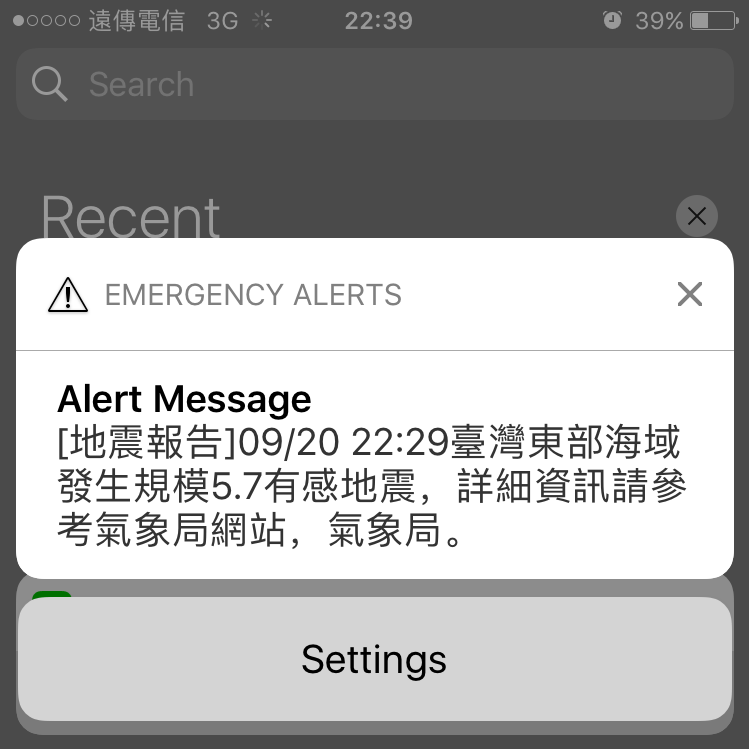
Task: Tap the Search field
Action: click(x=374, y=84)
